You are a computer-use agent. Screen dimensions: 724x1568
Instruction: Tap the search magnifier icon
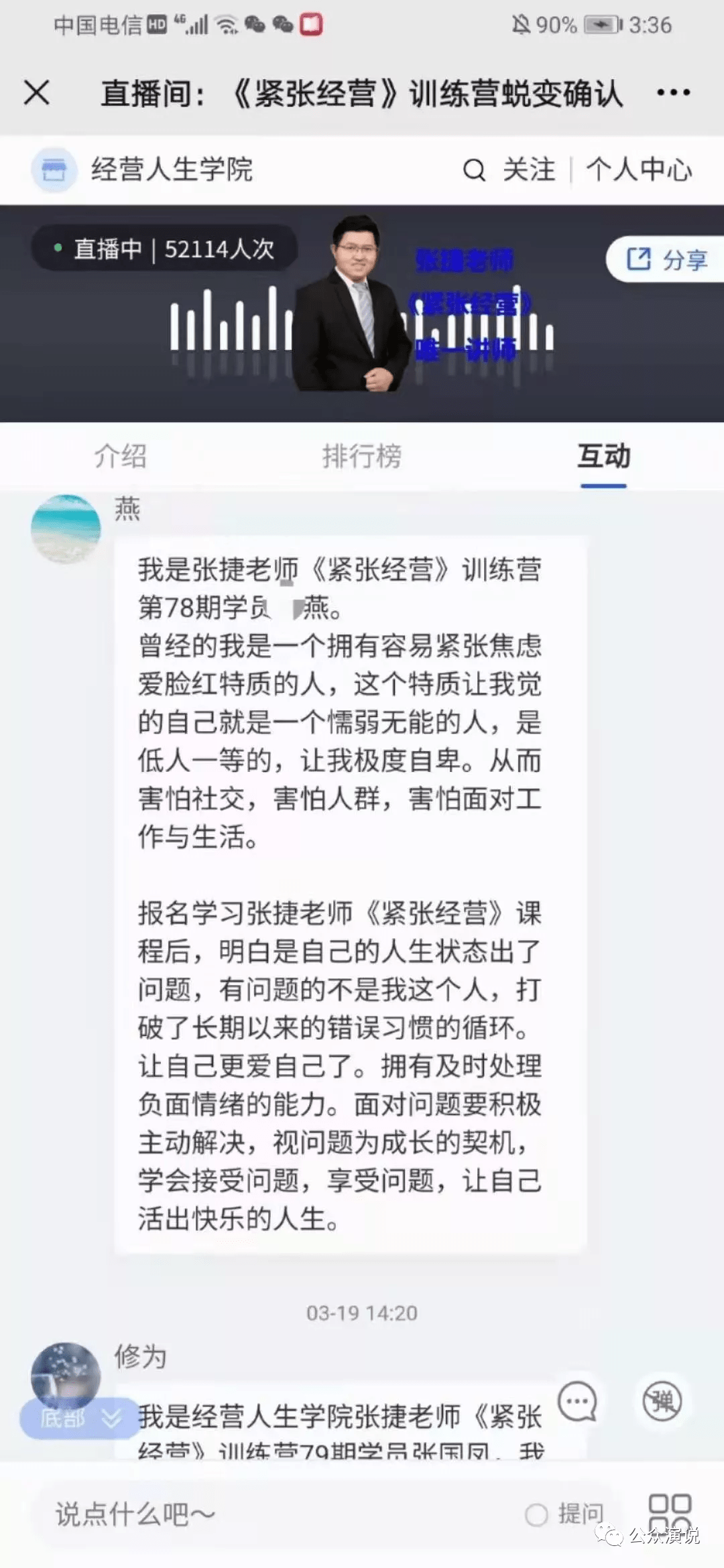[x=473, y=170]
